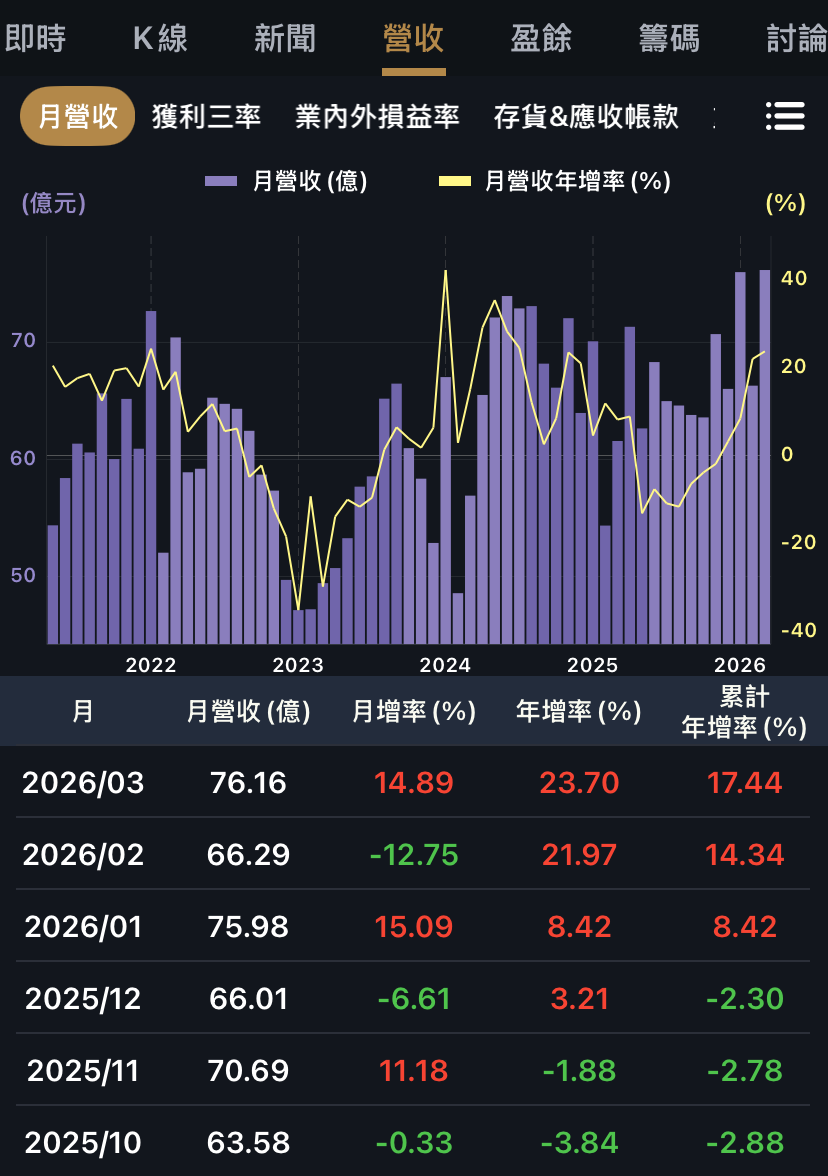Image resolution: width=828 pixels, height=1176 pixels.
Task: Select the highlighted 月營收 pill
Action: pos(77,116)
